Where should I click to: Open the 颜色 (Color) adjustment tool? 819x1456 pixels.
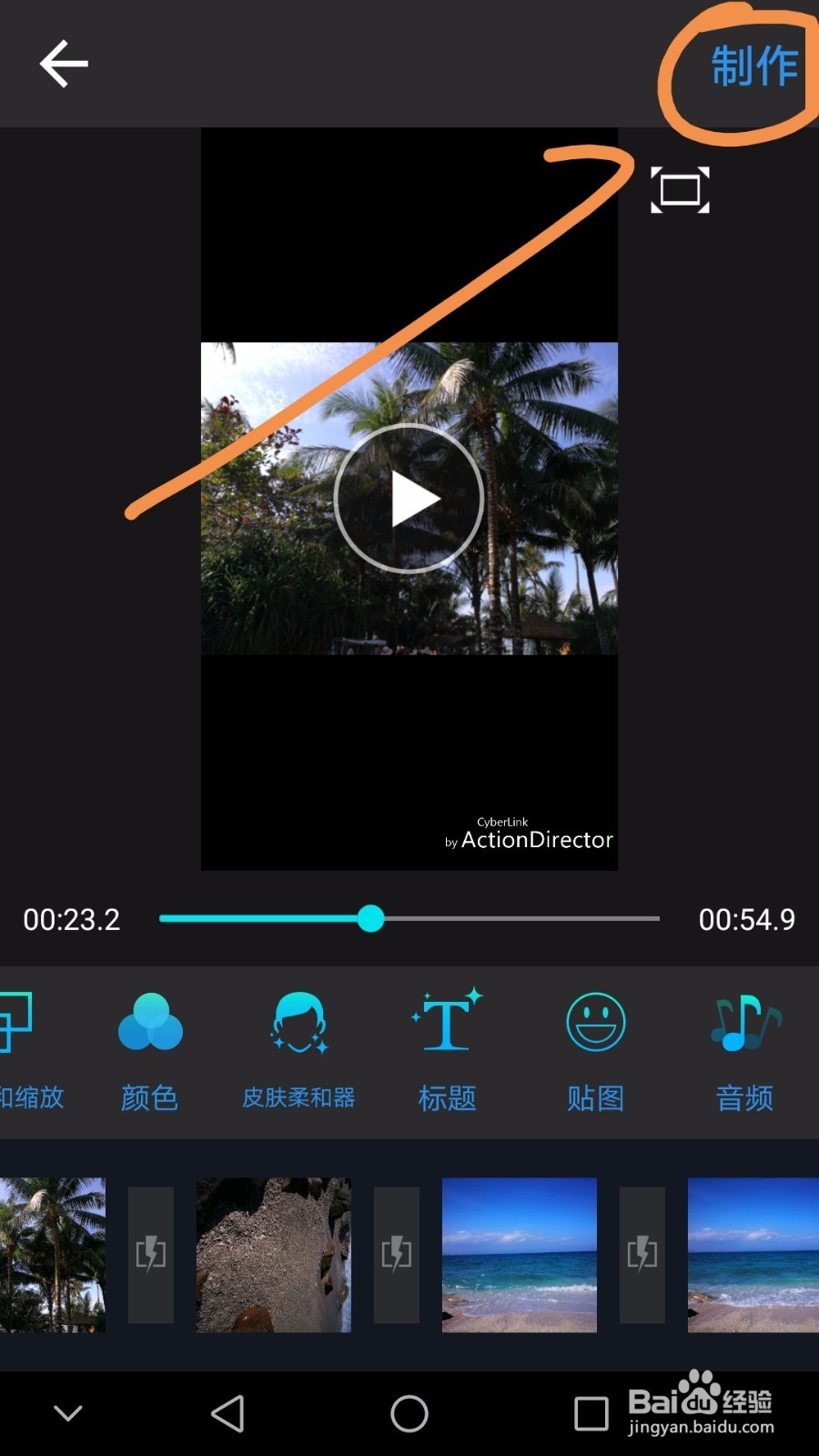pos(149,1046)
